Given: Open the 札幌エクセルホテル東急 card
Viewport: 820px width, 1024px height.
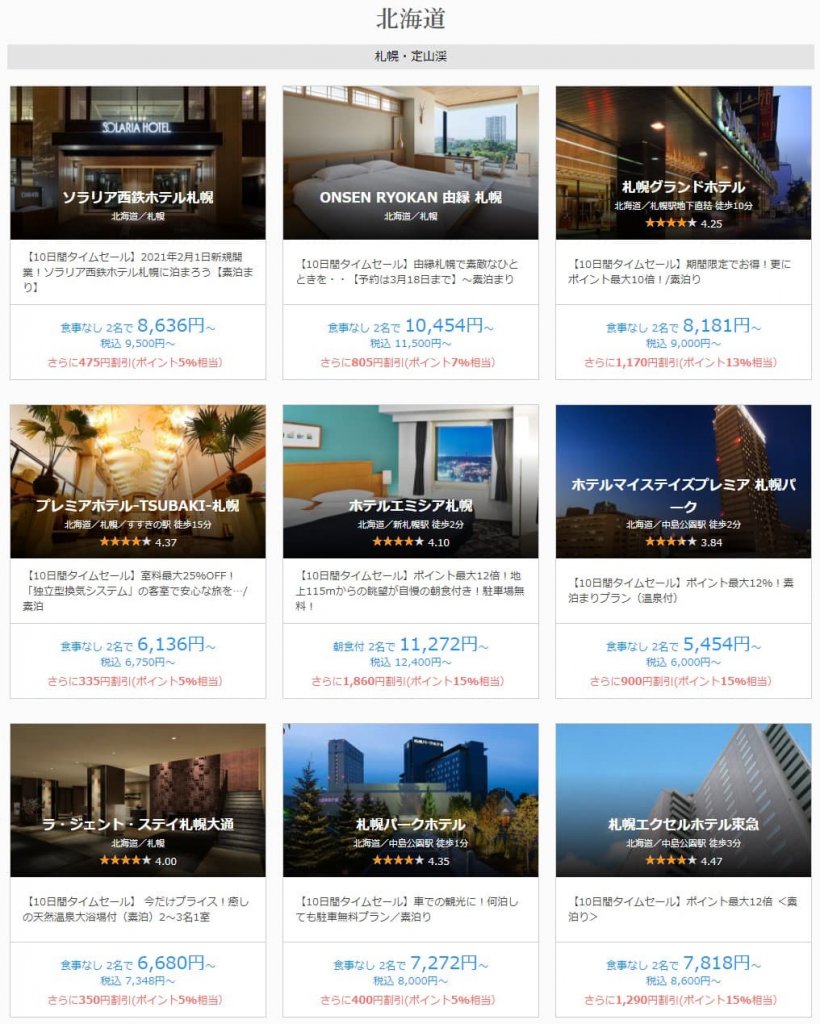Looking at the screenshot, I should pos(683,824).
